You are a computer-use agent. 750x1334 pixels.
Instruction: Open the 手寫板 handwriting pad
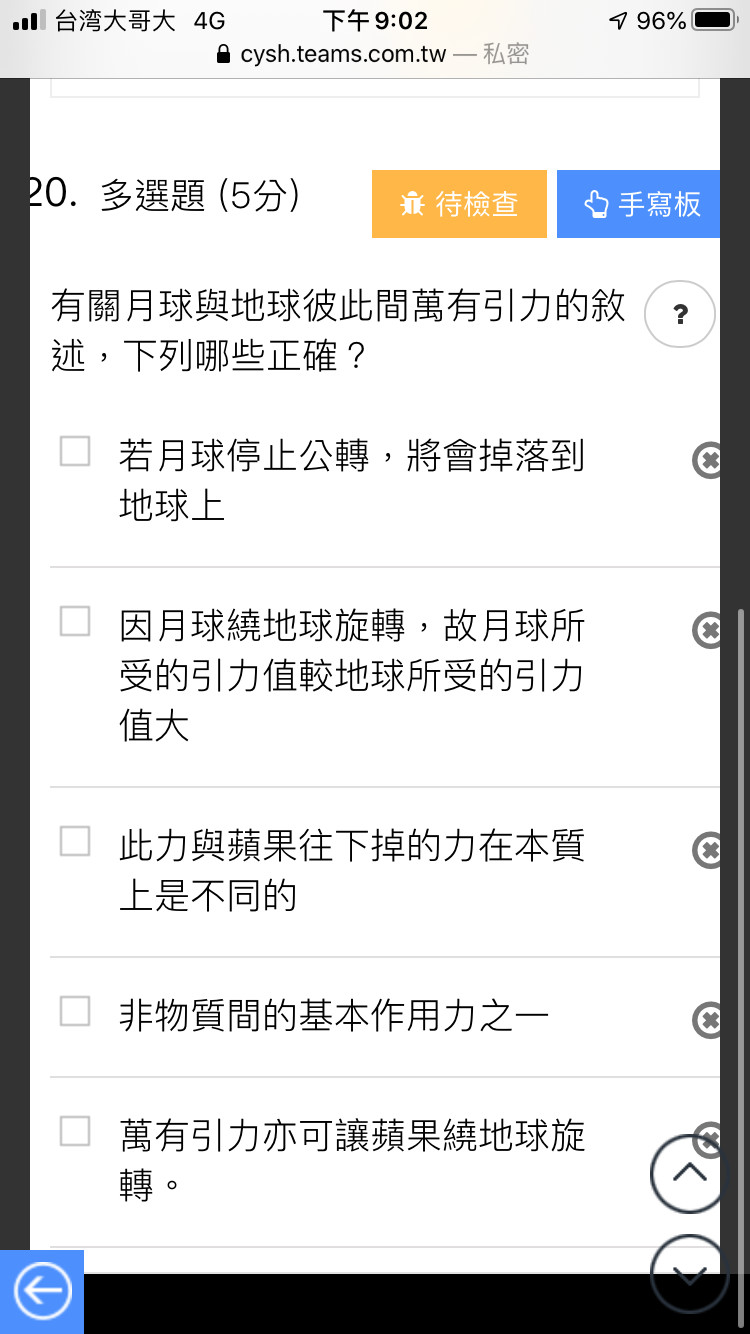pos(638,204)
